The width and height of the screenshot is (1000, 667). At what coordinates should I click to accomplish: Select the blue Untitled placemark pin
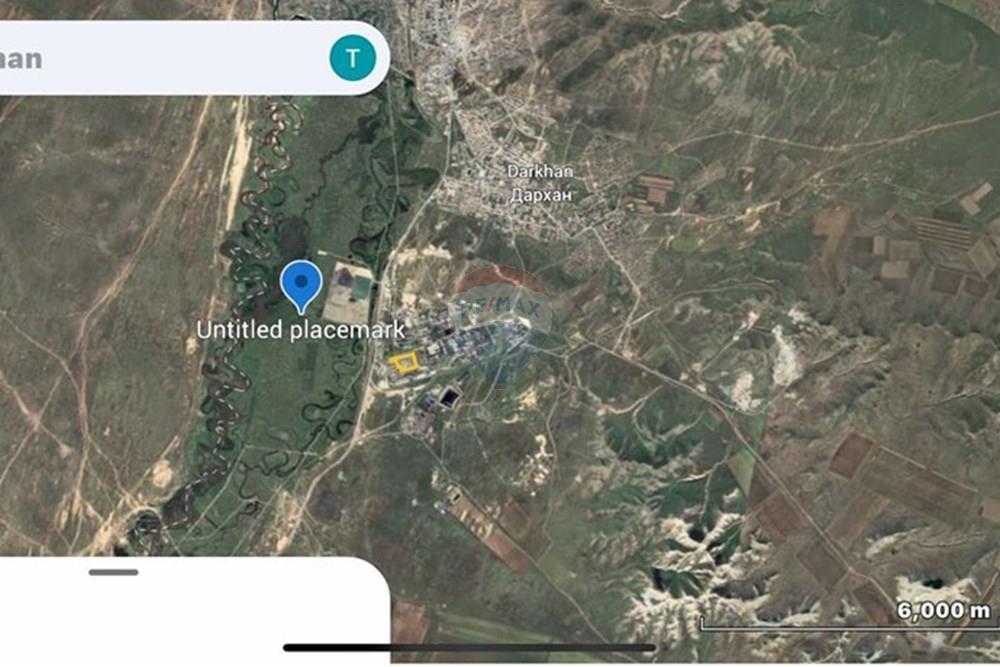click(x=300, y=284)
